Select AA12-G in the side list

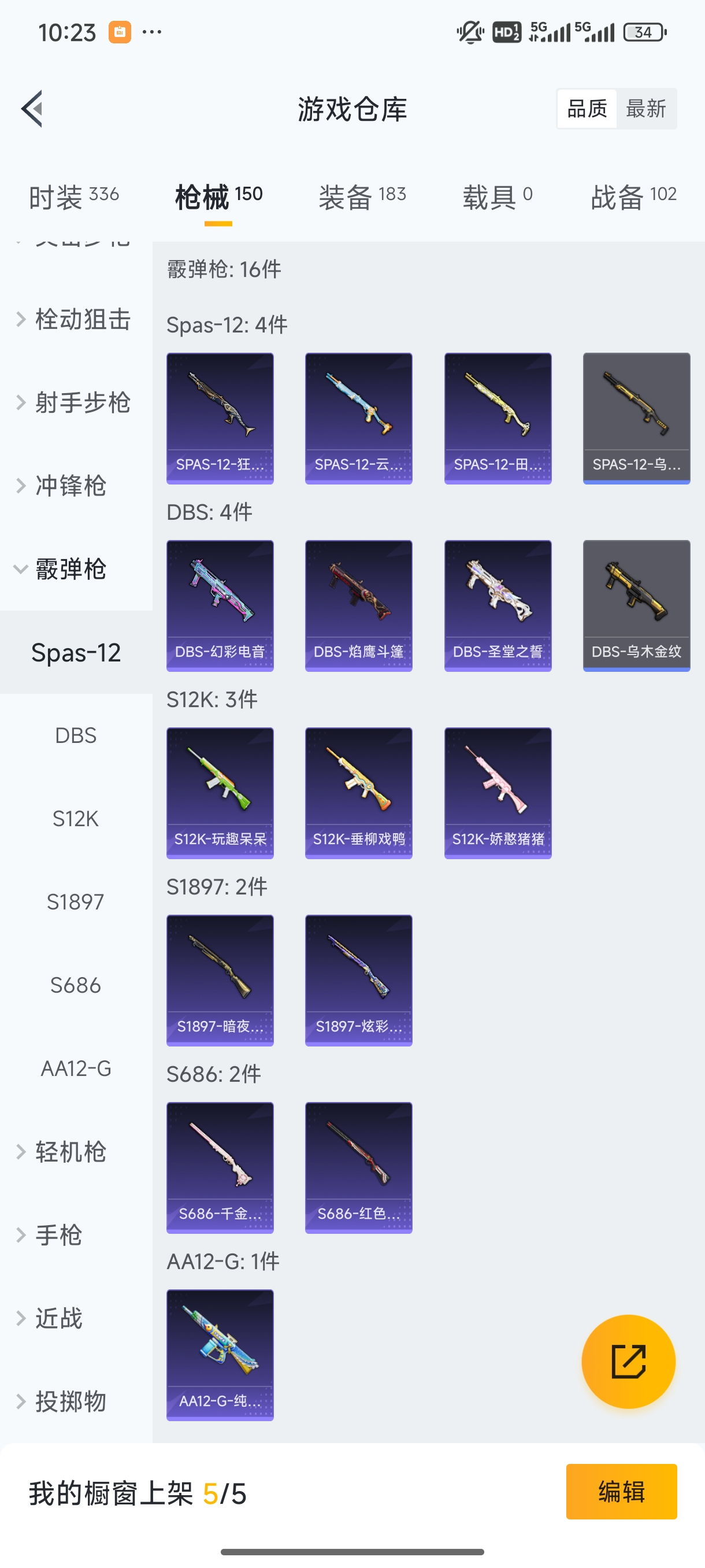76,1068
